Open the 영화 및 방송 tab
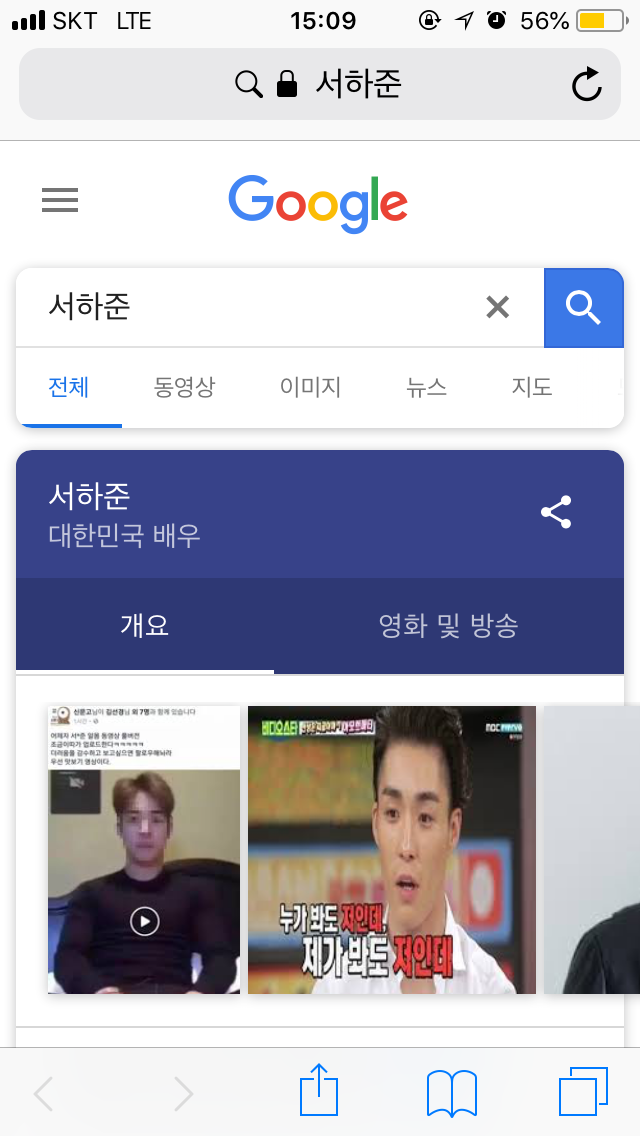The width and height of the screenshot is (640, 1136). click(448, 626)
